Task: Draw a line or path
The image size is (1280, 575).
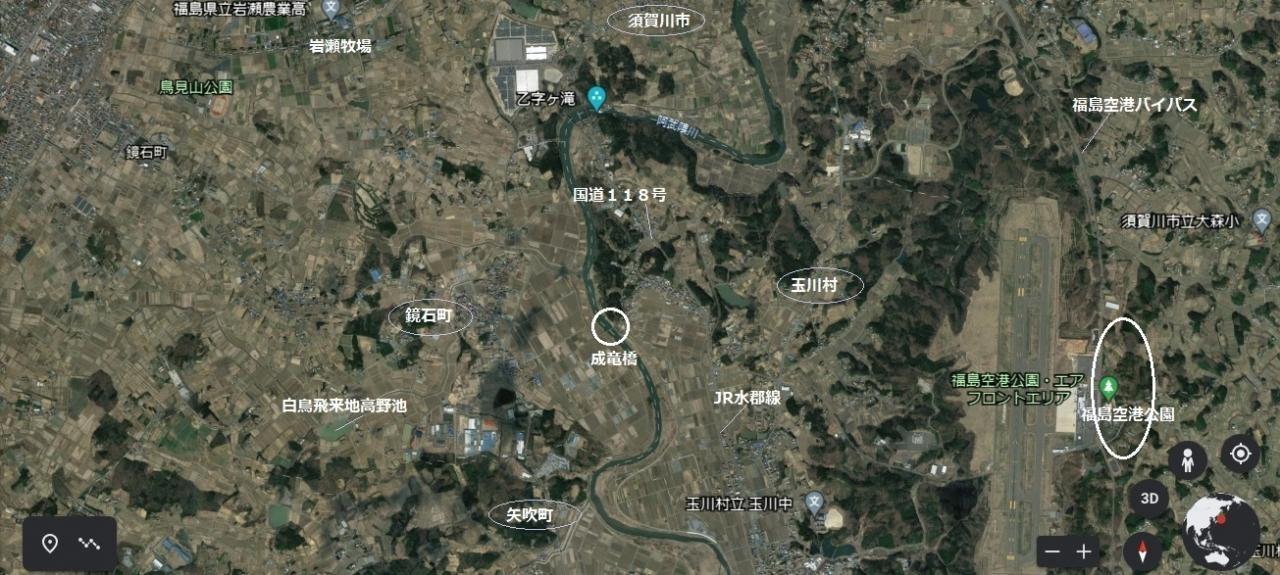Action: (x=91, y=543)
